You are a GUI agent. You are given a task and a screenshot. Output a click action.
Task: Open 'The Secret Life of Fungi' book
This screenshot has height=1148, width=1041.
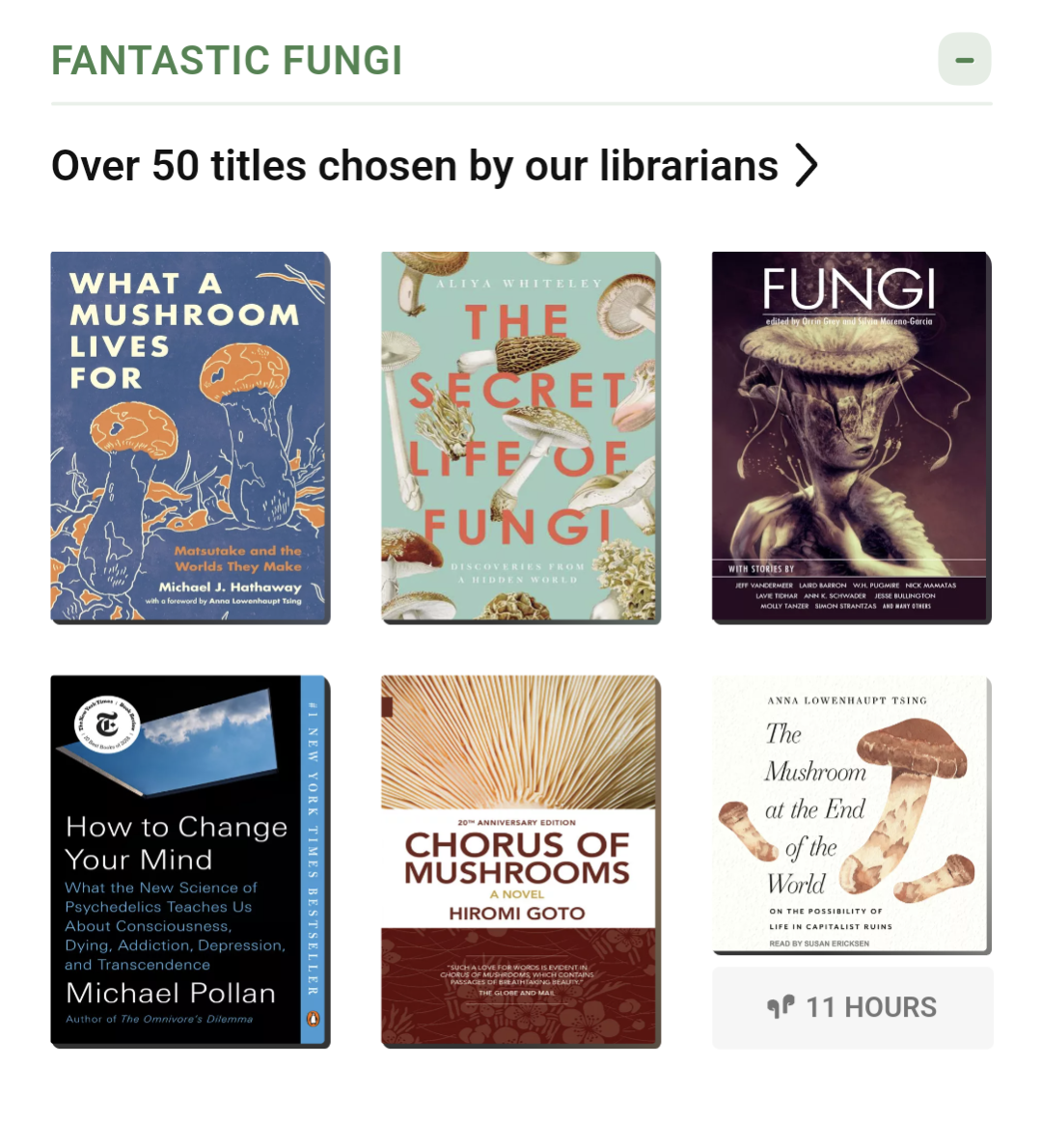tap(520, 437)
